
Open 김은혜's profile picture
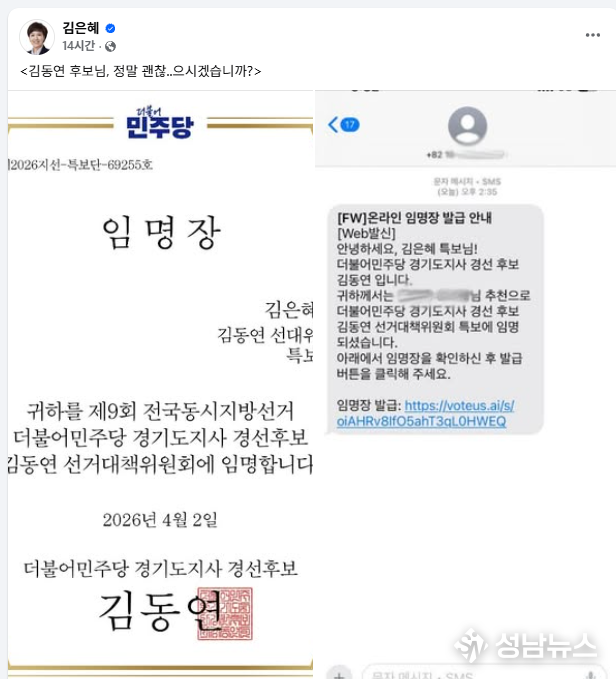pyautogui.click(x=37, y=37)
